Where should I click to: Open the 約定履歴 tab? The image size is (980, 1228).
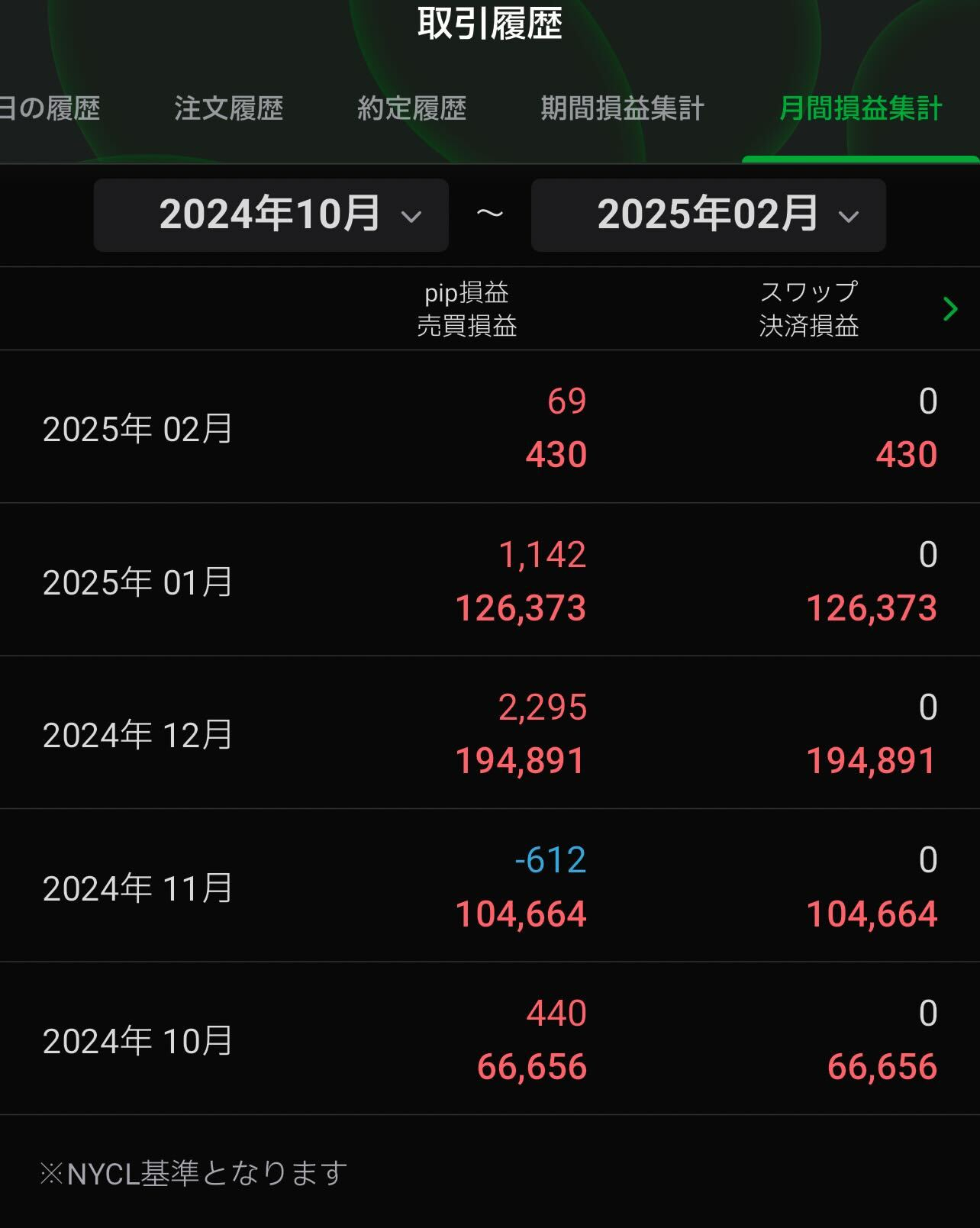point(411,108)
